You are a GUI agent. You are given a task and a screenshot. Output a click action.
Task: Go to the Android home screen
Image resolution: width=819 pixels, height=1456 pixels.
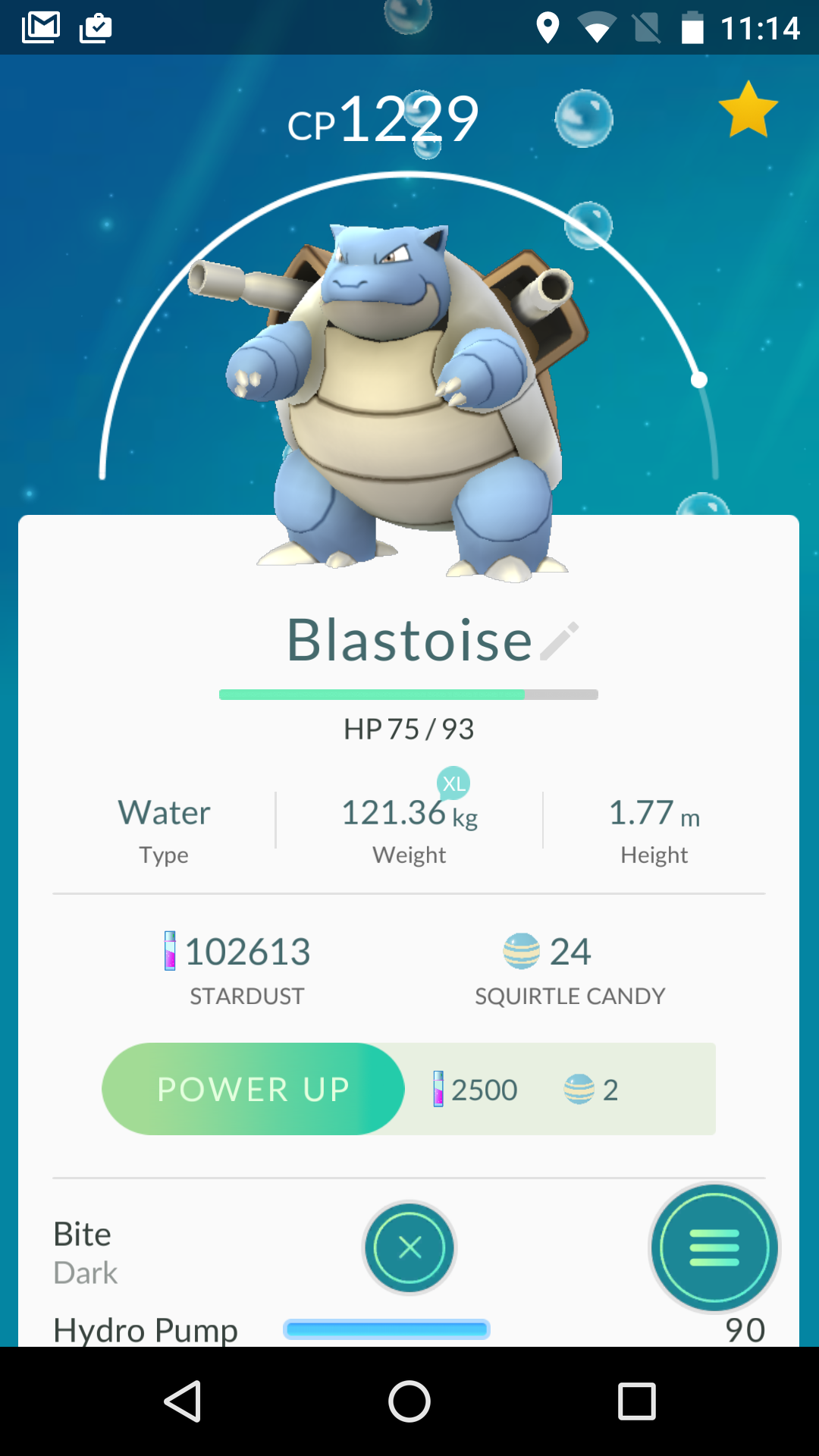(x=409, y=1401)
